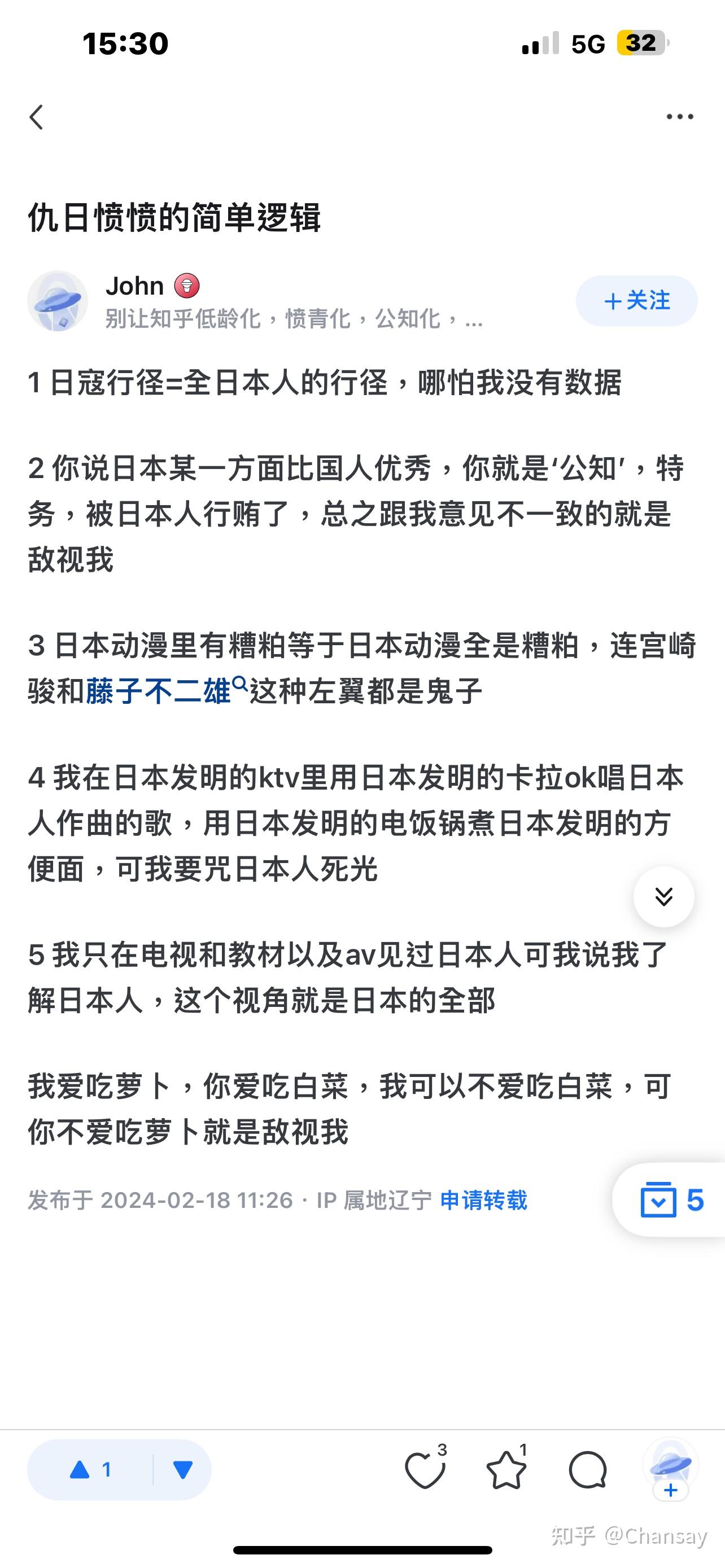Downvote this post
The width and height of the screenshot is (725, 1568).
pos(182,1470)
